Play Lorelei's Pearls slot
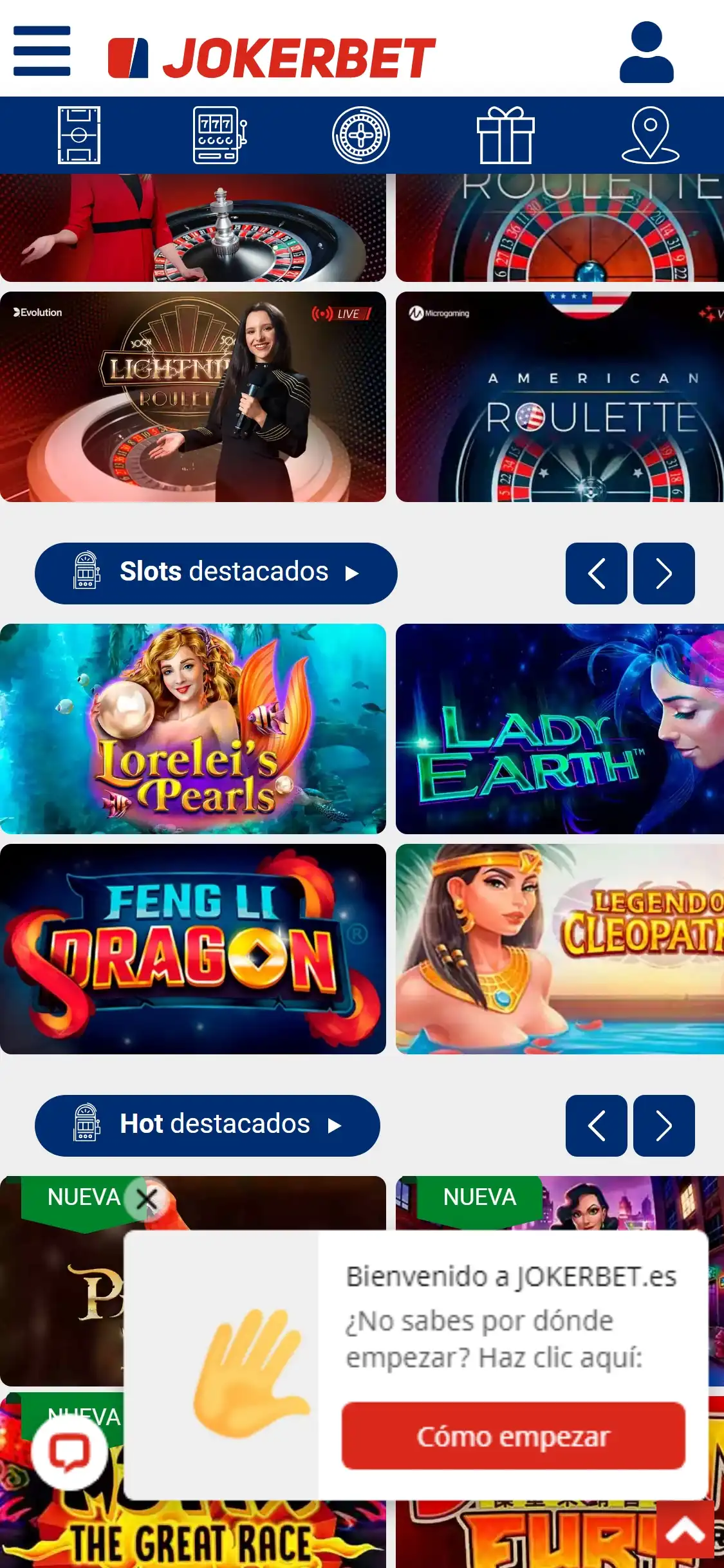 (193, 729)
